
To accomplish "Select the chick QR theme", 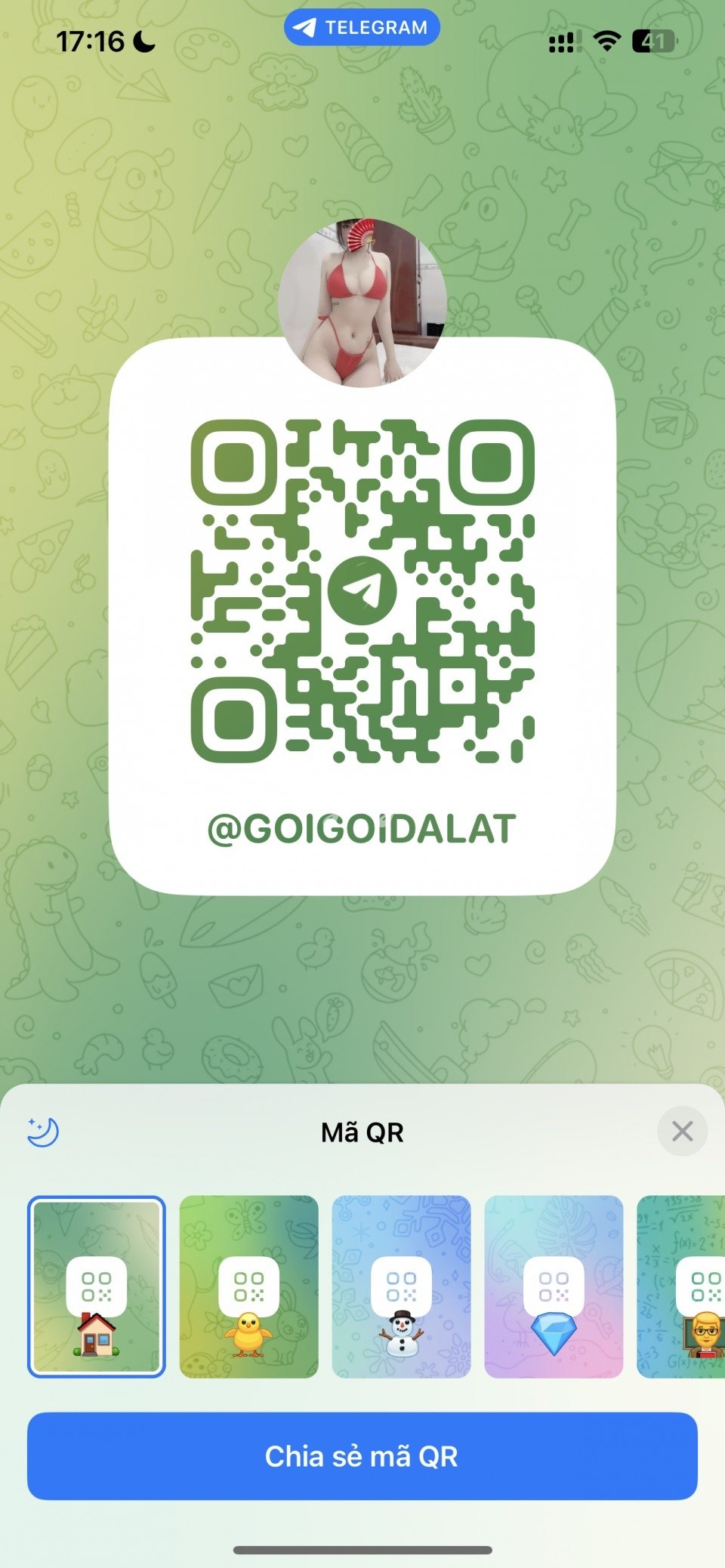I will [248, 1286].
